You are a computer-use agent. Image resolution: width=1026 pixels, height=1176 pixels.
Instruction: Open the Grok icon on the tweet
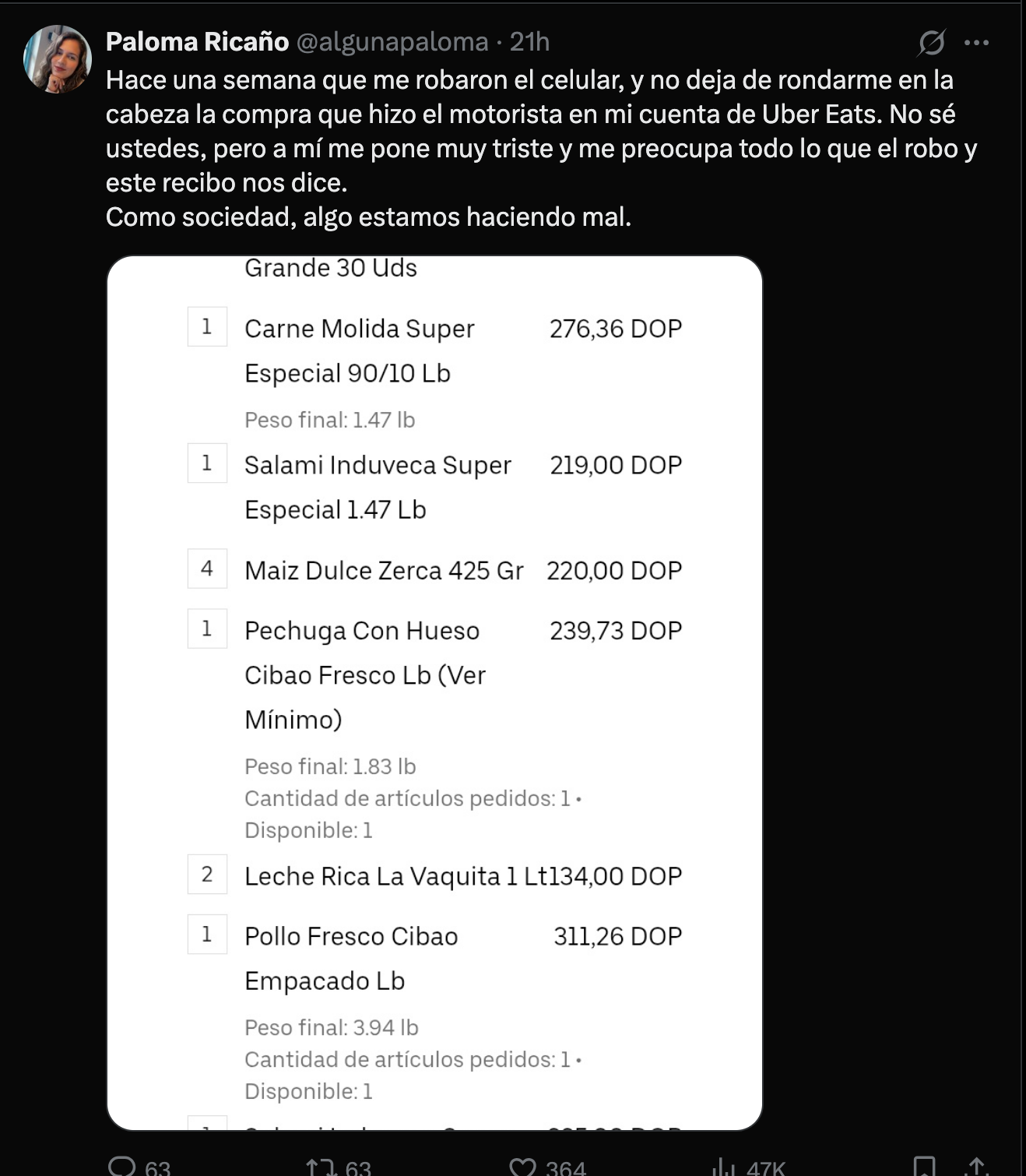(x=931, y=42)
